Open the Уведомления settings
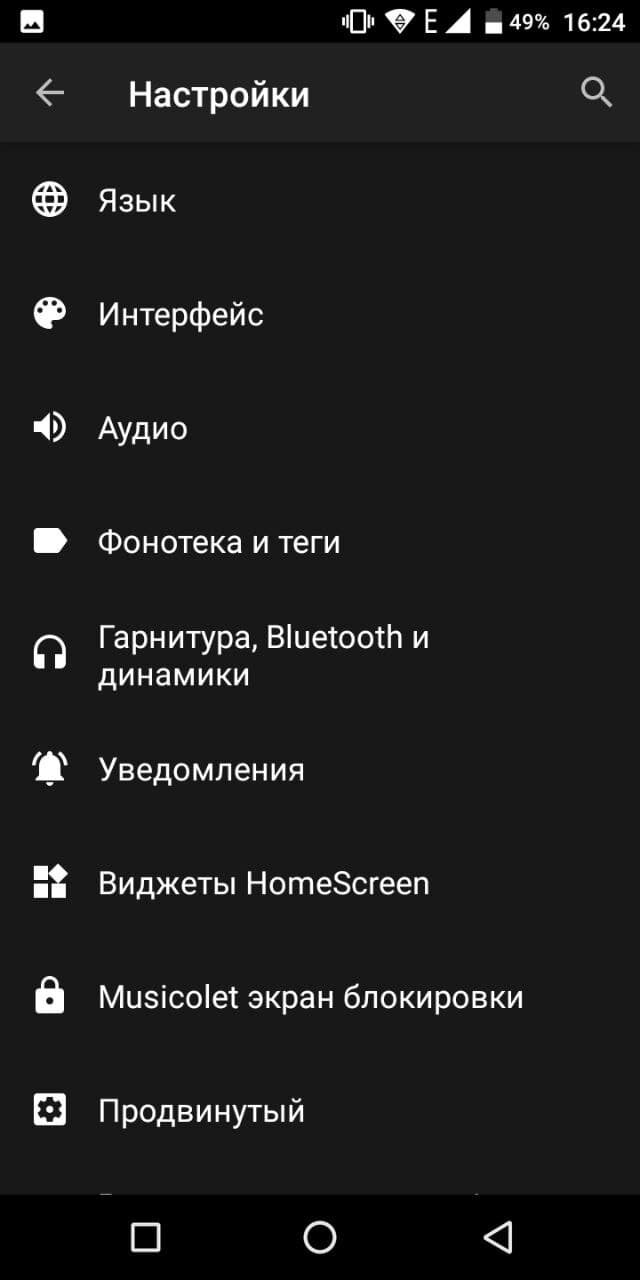This screenshot has height=1280, width=640. pyautogui.click(x=320, y=769)
